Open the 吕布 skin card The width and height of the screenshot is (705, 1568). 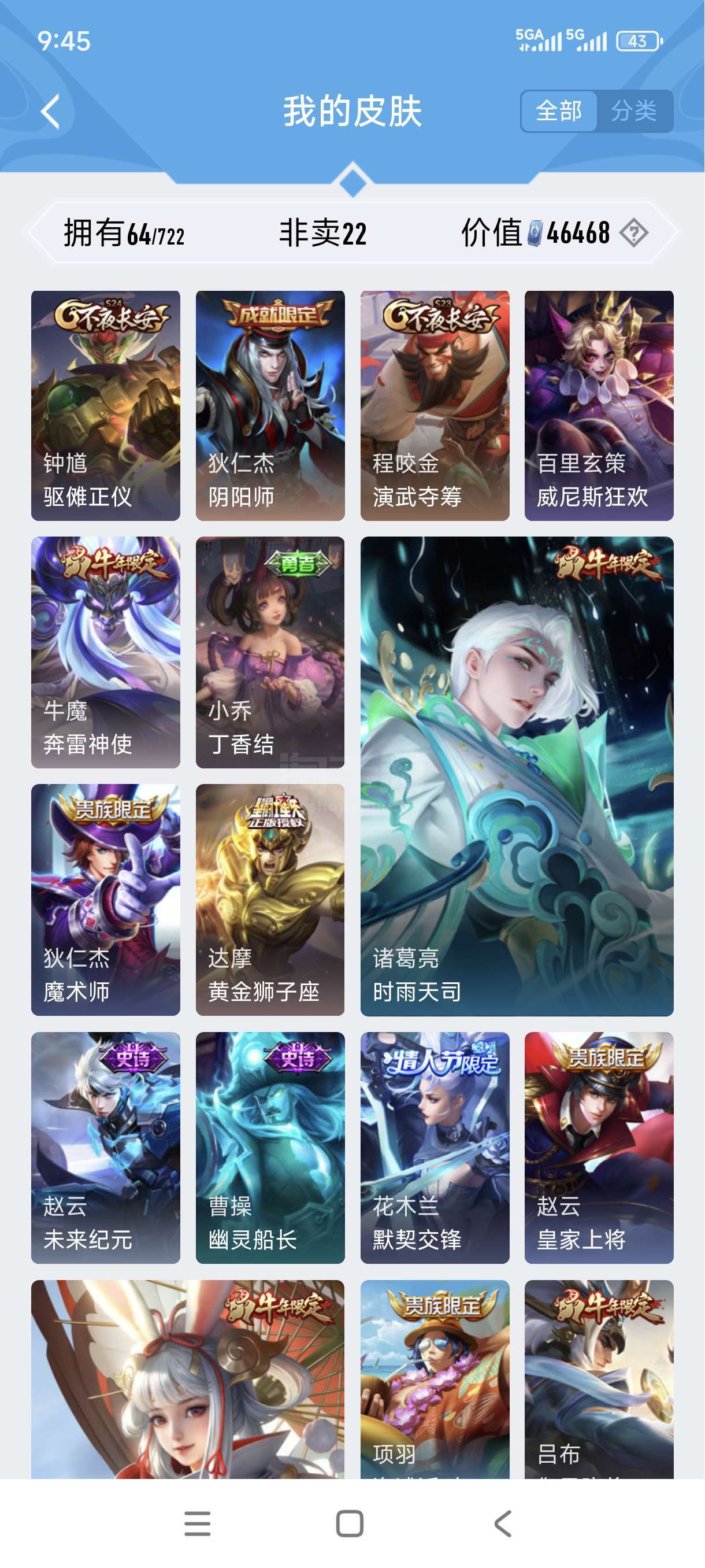[x=599, y=1379]
